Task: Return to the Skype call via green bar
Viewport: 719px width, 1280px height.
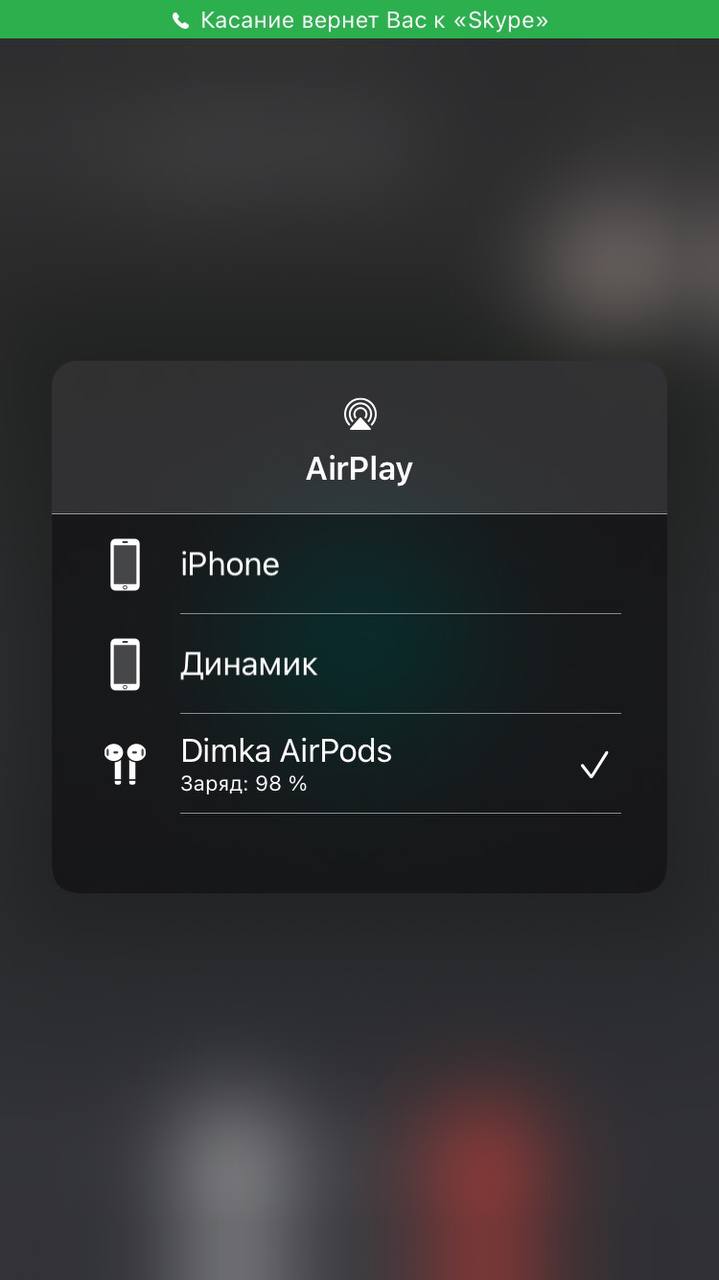Action: [x=360, y=20]
